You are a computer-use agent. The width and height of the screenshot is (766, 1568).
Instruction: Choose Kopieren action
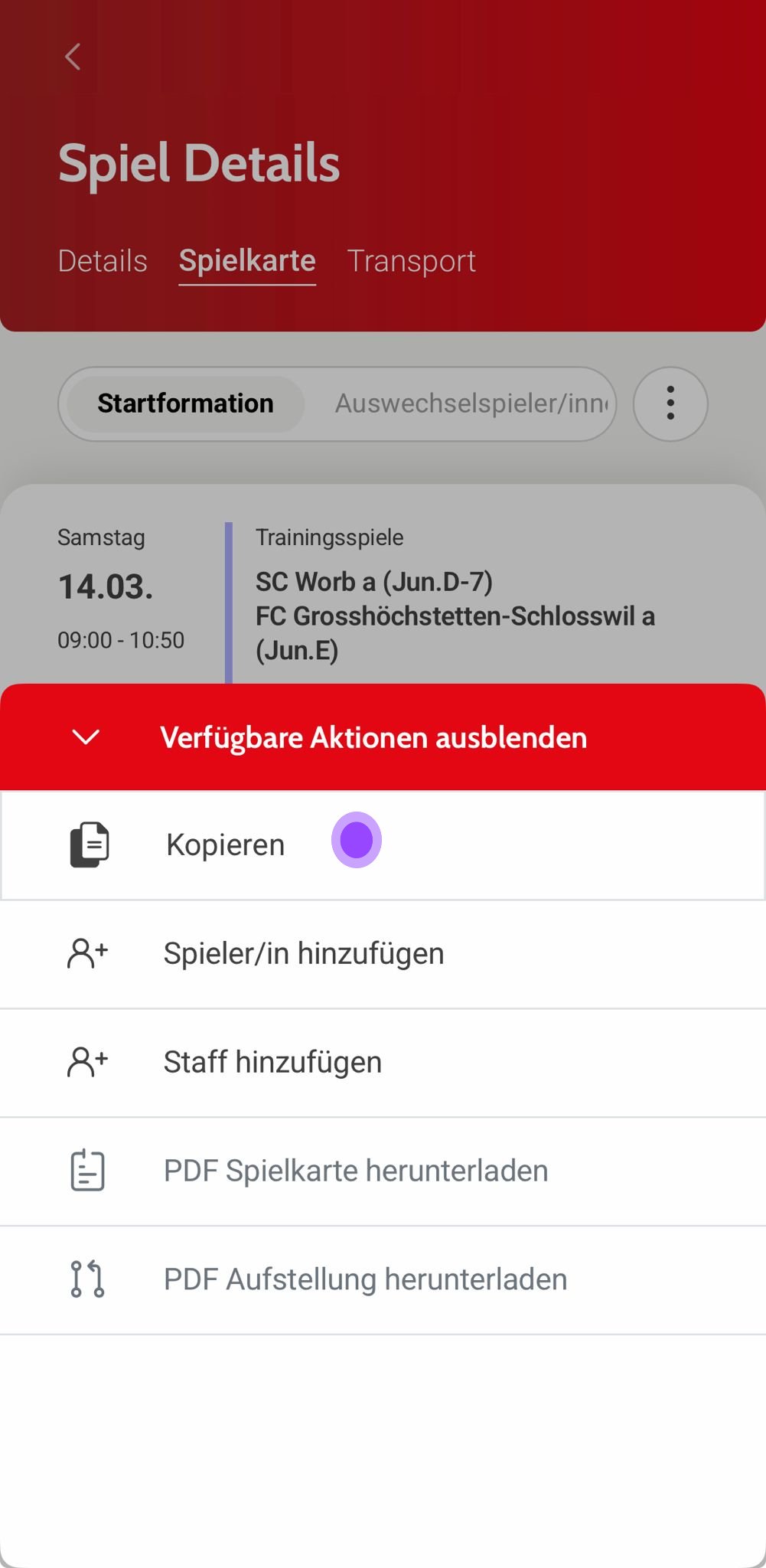[x=225, y=845]
